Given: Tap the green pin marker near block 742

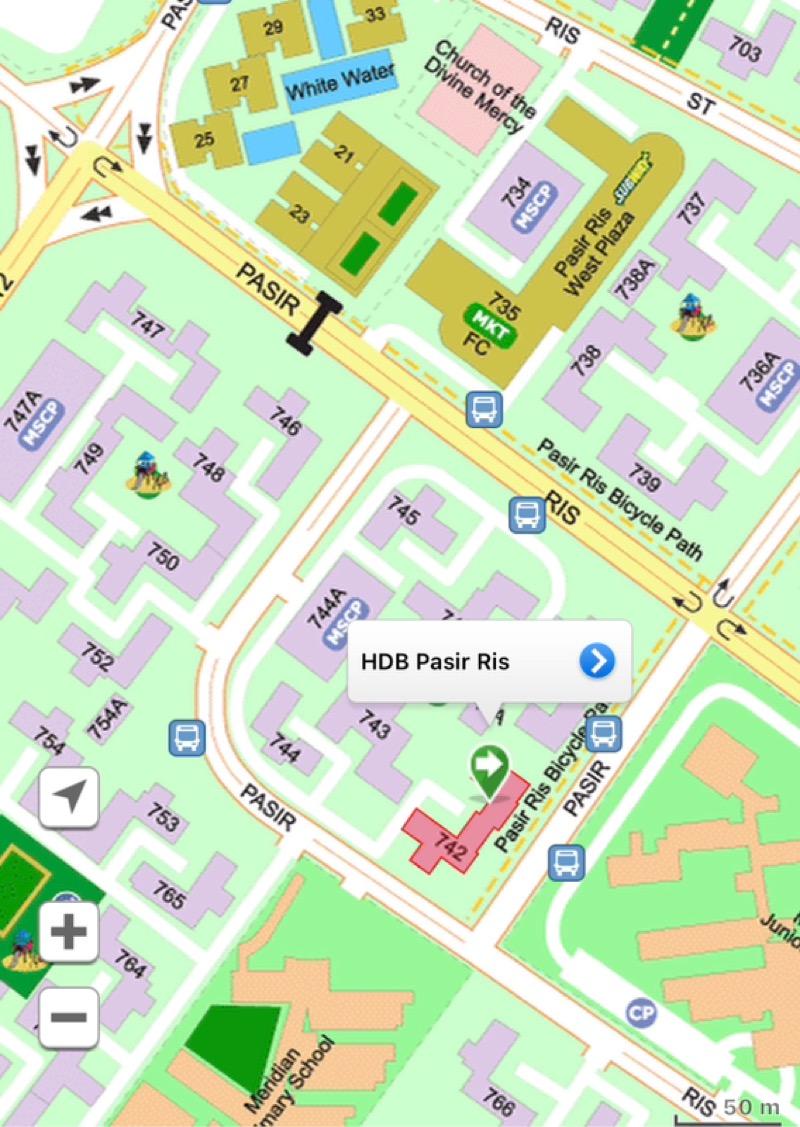Looking at the screenshot, I should pyautogui.click(x=489, y=768).
